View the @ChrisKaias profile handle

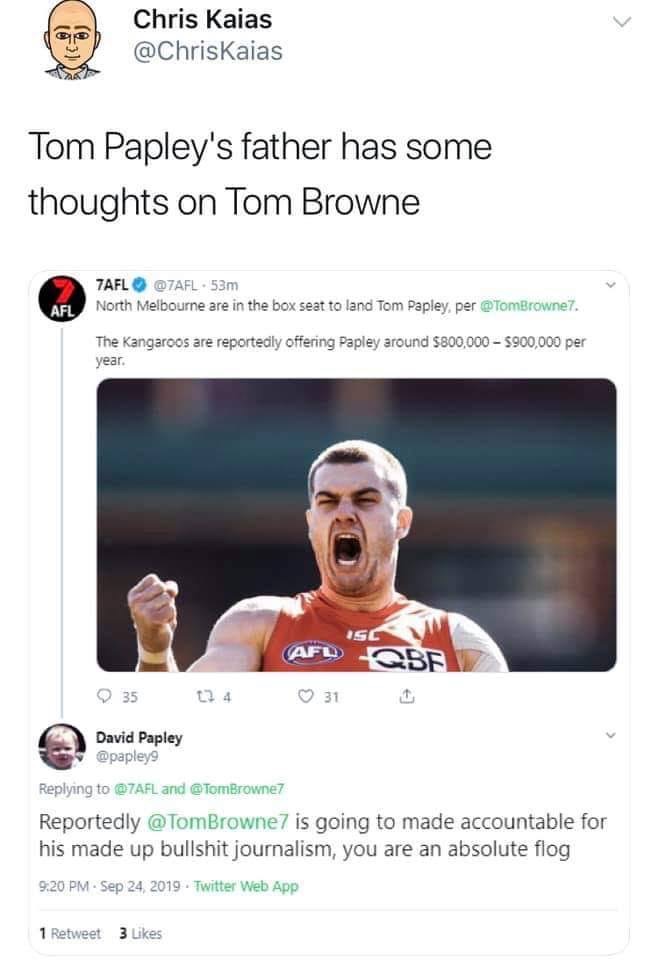coord(207,51)
